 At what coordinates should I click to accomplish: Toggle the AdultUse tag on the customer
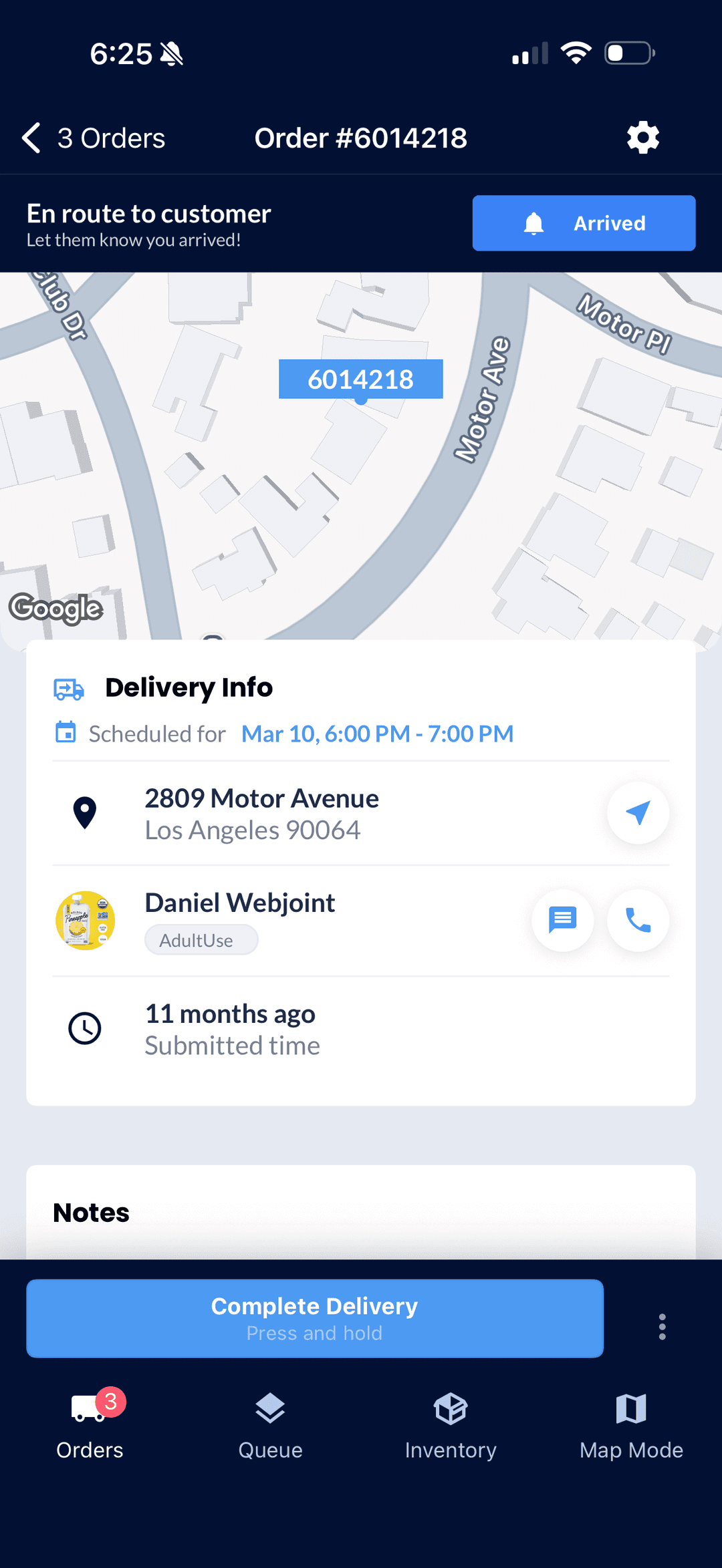click(201, 939)
